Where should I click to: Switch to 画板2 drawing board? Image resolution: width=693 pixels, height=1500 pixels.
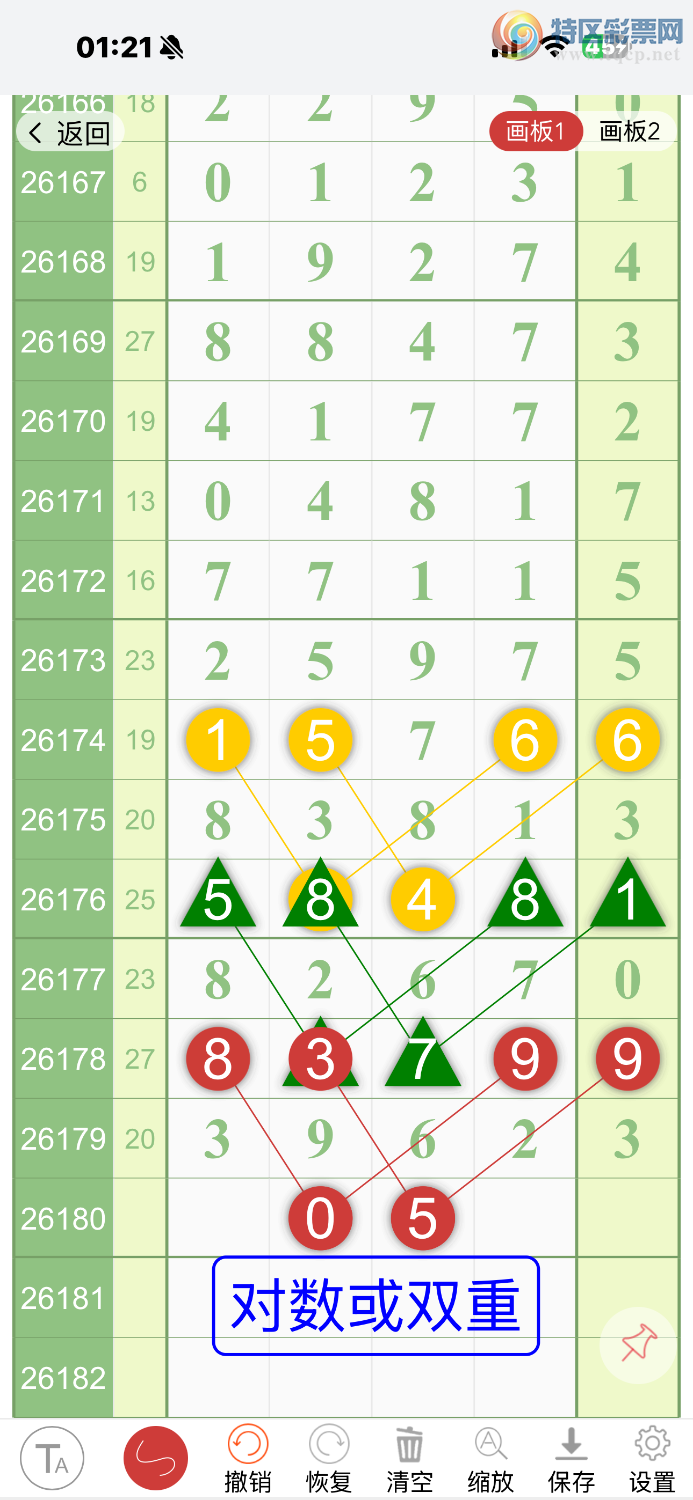coord(629,132)
